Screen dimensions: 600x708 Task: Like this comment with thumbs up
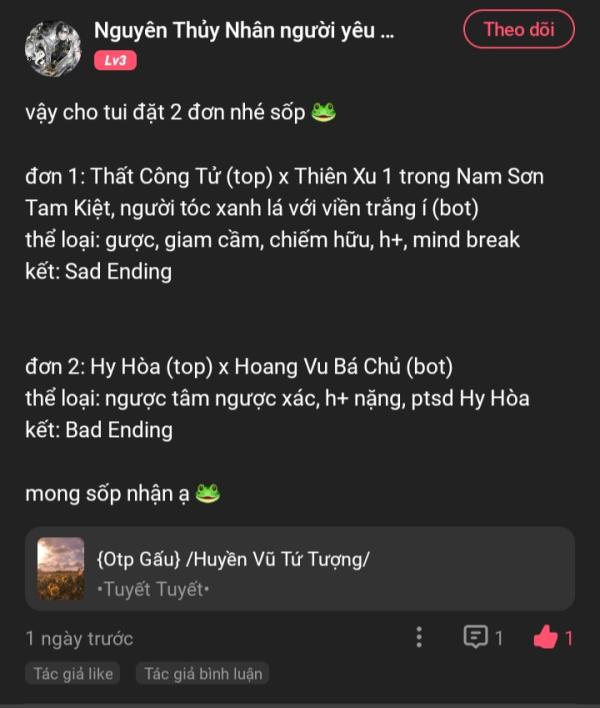point(545,637)
